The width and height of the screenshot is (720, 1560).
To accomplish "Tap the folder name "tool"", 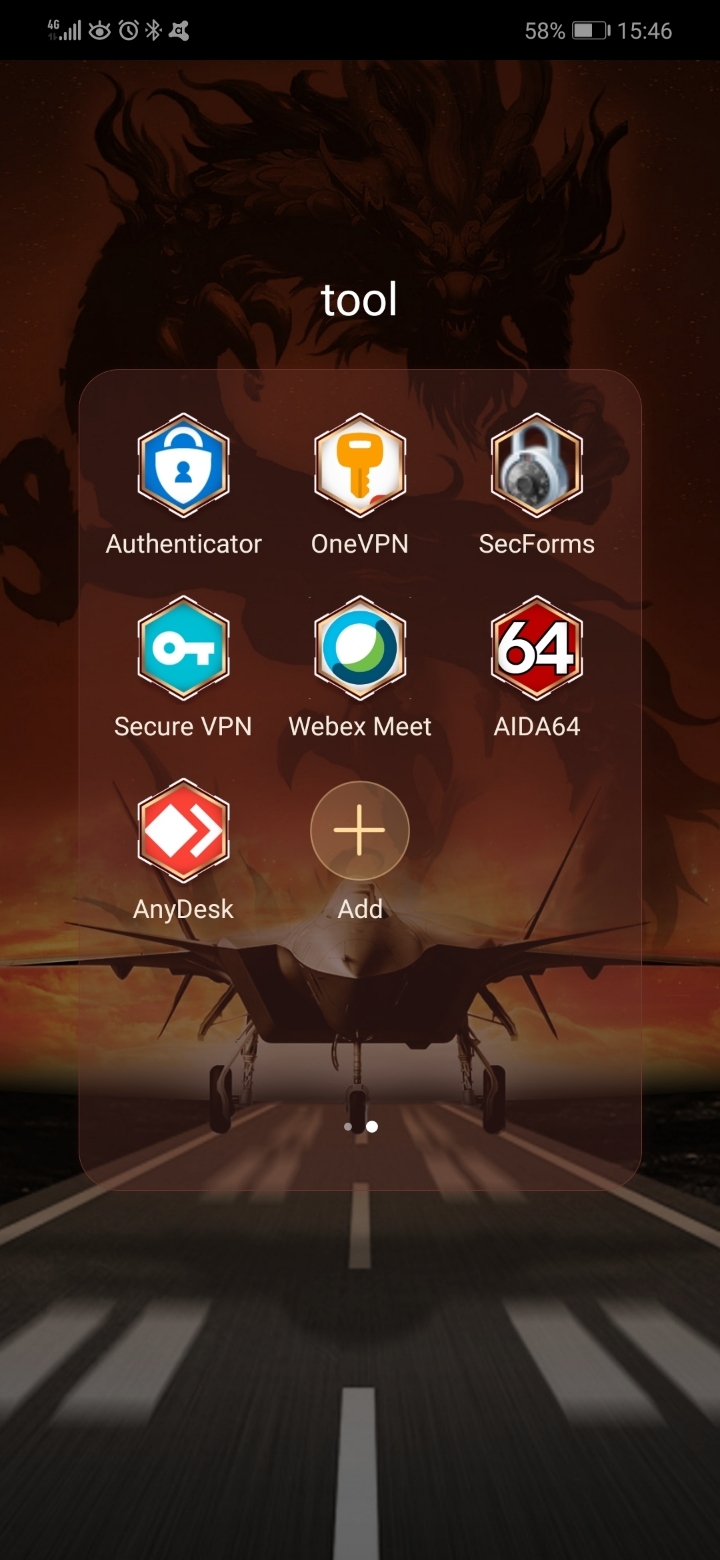I will click(360, 300).
